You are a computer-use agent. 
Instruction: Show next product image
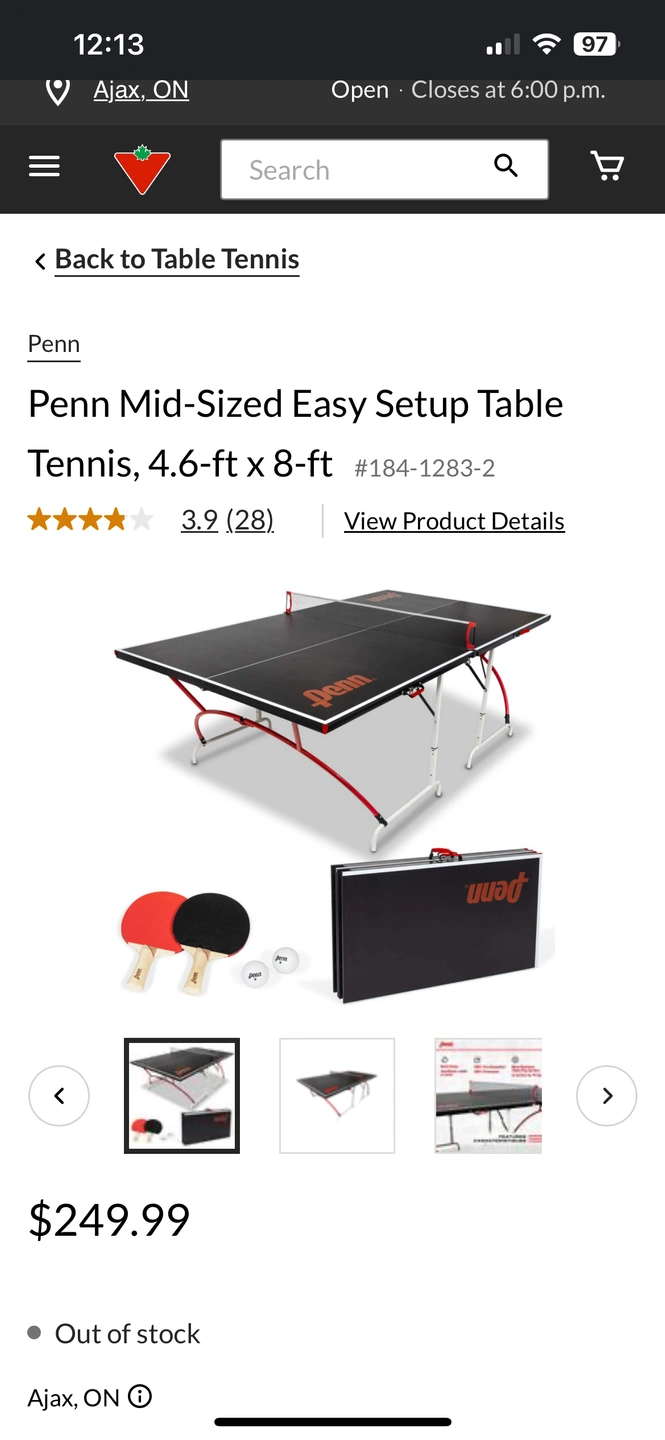click(607, 1096)
